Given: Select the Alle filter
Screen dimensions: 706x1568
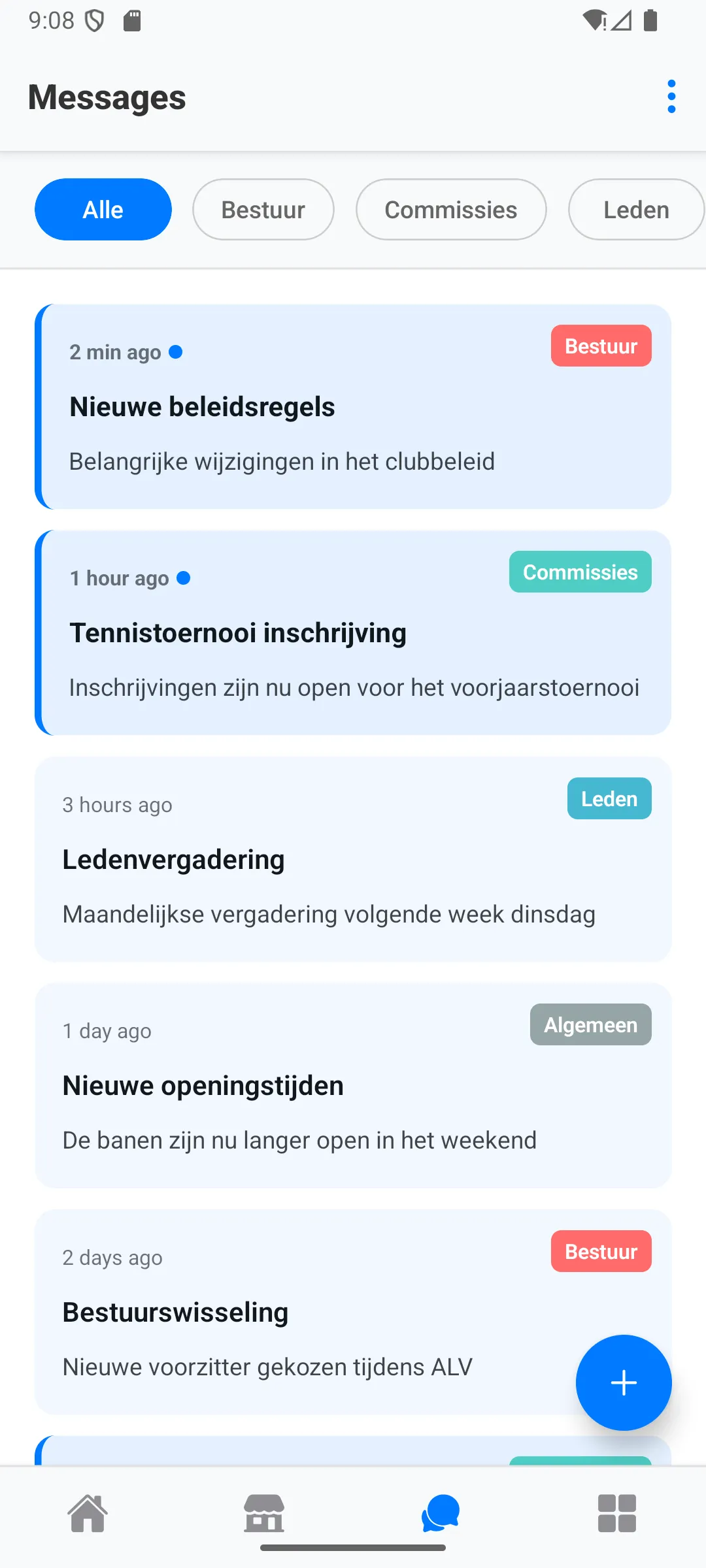Looking at the screenshot, I should click(103, 209).
